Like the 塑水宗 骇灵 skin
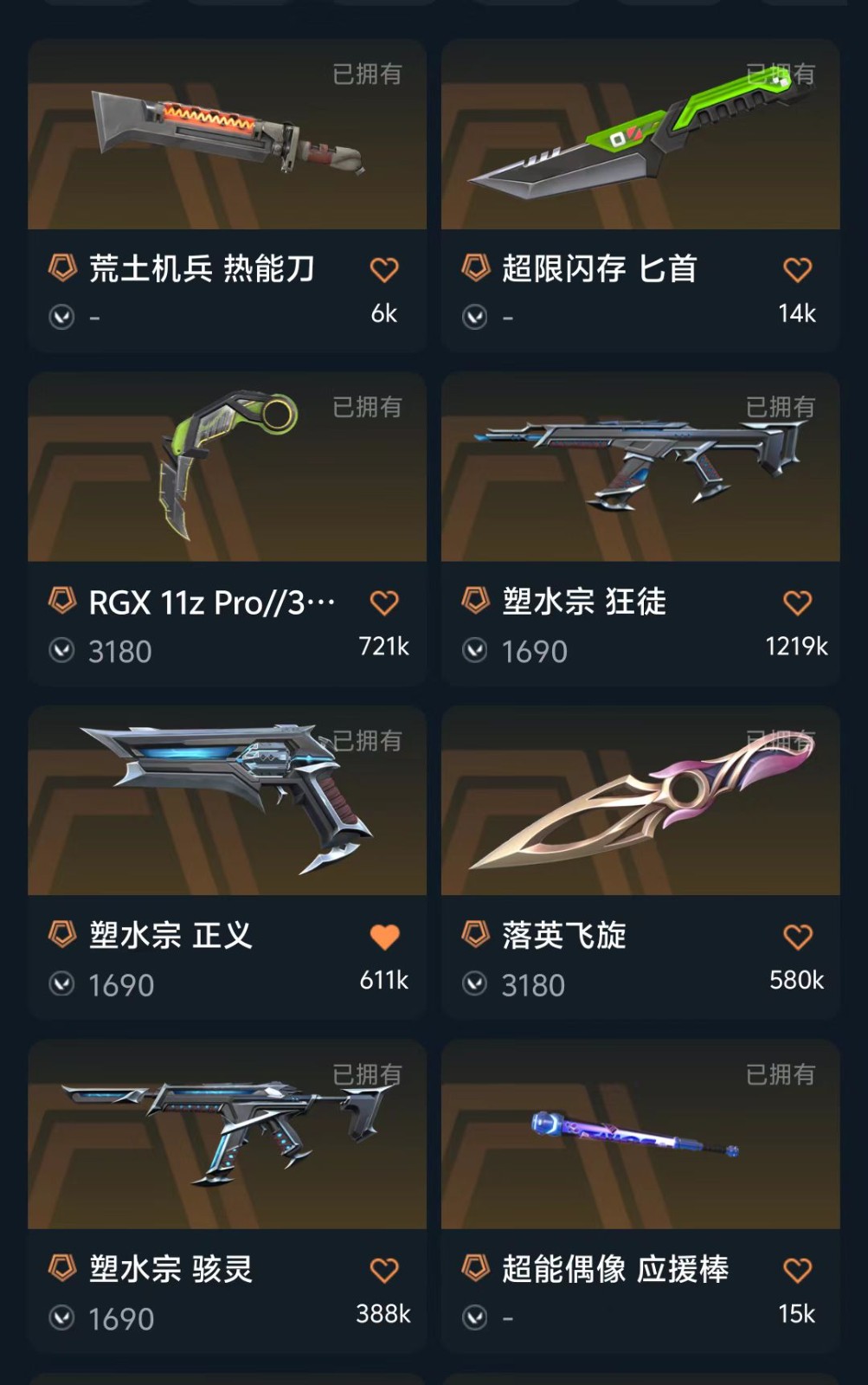This screenshot has height=1385, width=868. click(384, 1271)
